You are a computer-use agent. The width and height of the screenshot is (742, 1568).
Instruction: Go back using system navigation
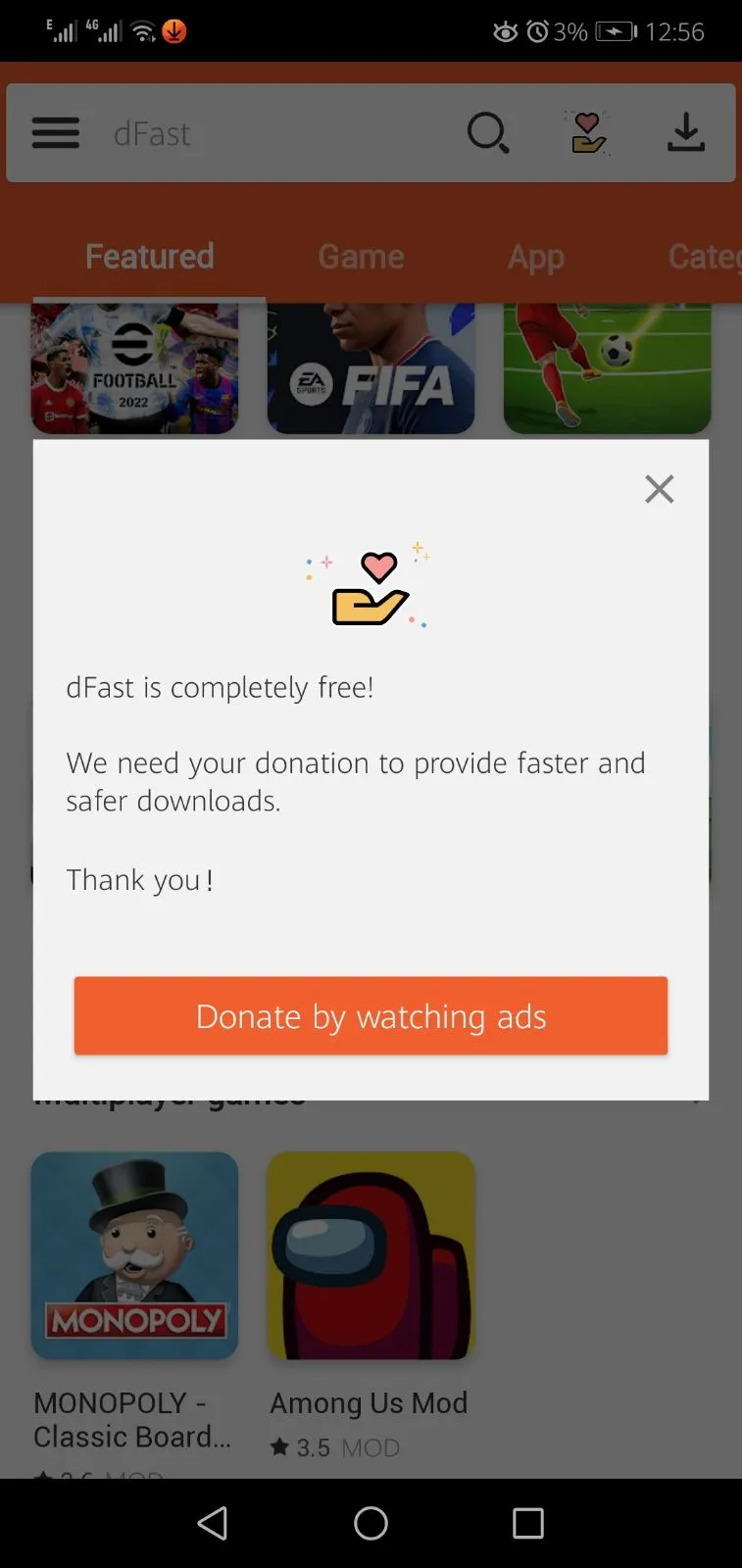click(x=213, y=1523)
